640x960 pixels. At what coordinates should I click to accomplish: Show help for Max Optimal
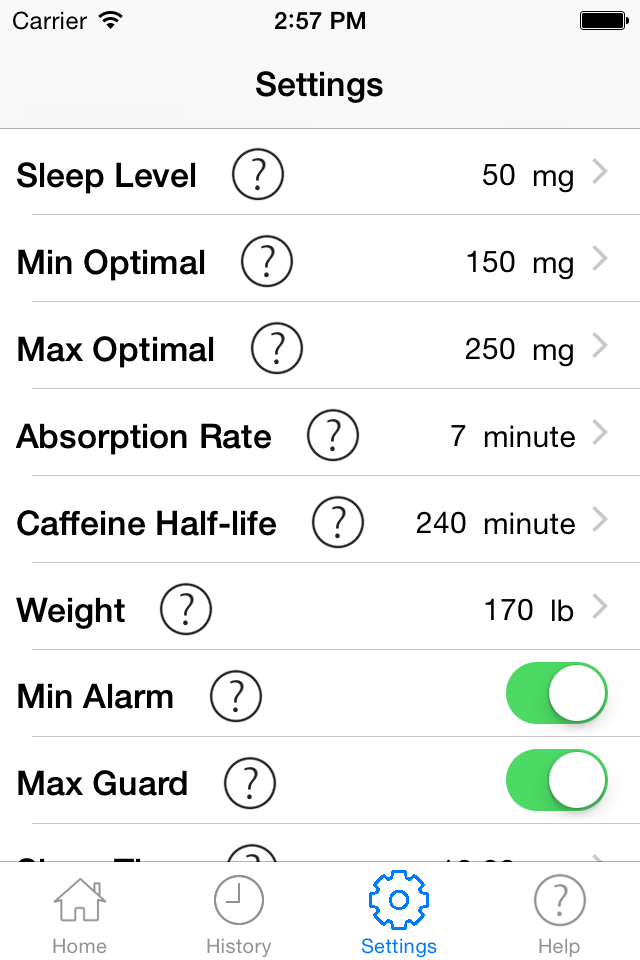(x=276, y=349)
